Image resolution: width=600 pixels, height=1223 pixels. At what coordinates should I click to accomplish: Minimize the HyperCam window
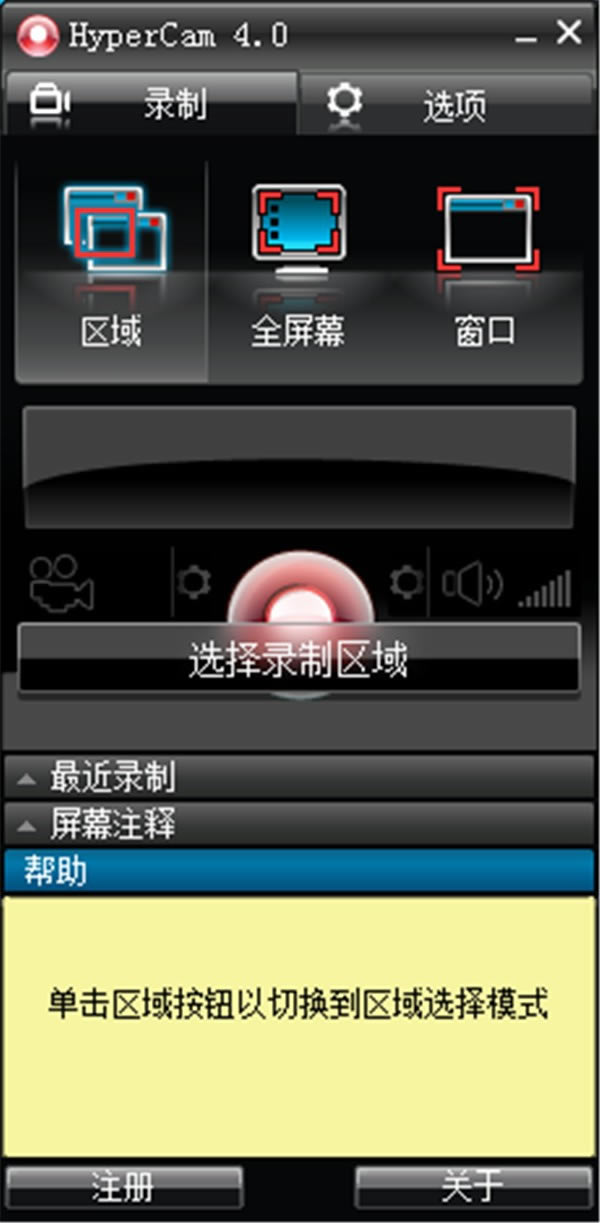point(527,34)
